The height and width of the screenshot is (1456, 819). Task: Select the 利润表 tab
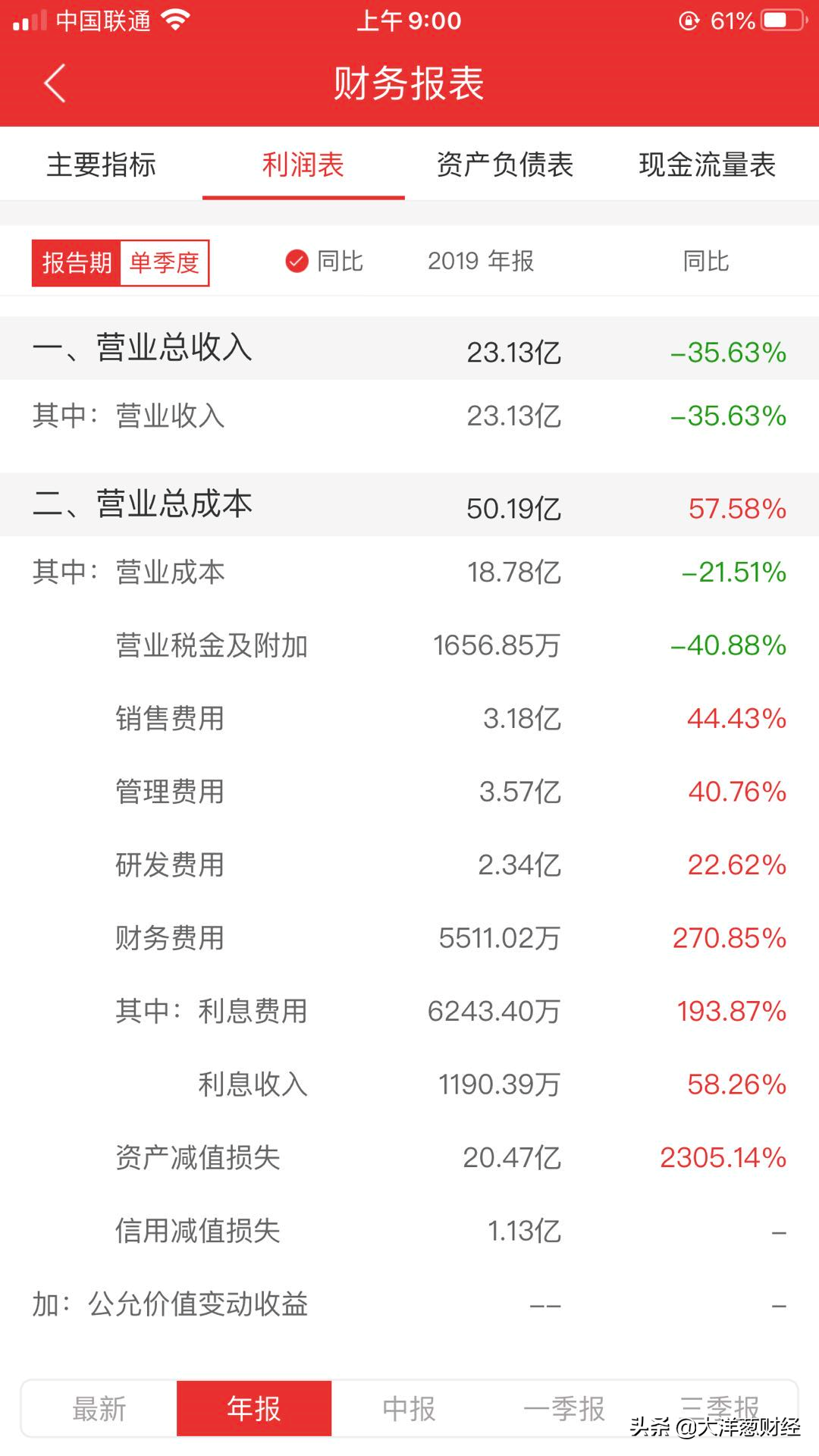coord(303,165)
